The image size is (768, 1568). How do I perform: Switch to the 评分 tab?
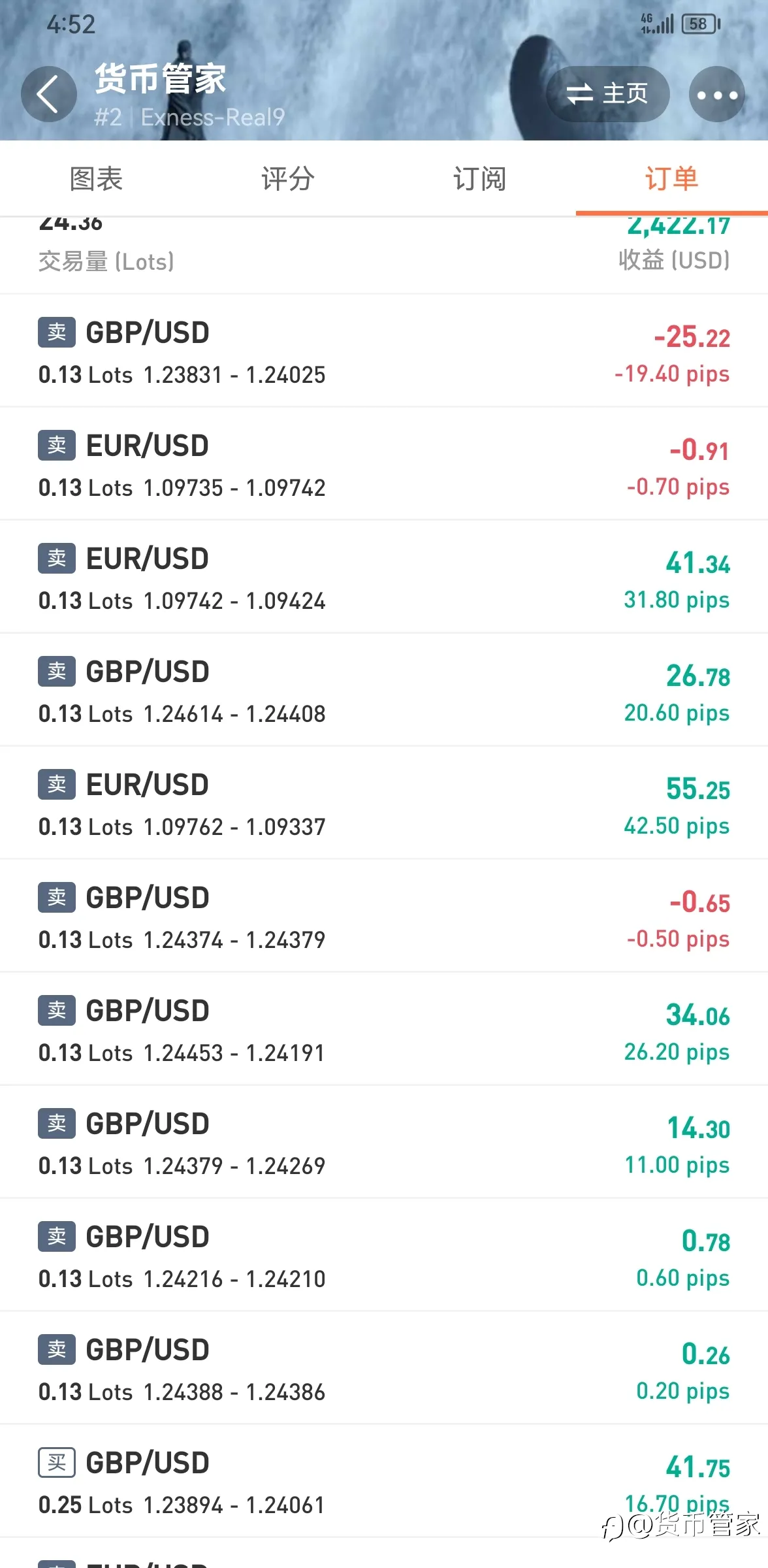coord(288,178)
